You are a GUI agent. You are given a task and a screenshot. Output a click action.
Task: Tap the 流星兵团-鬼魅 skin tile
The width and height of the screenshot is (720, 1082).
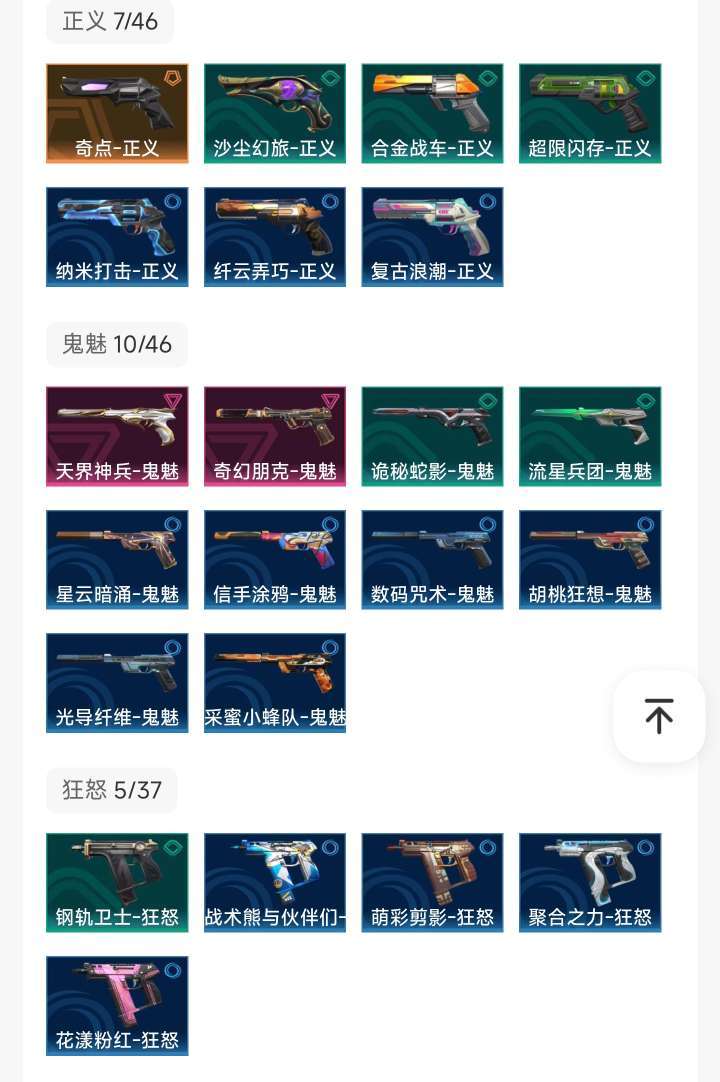tap(590, 436)
